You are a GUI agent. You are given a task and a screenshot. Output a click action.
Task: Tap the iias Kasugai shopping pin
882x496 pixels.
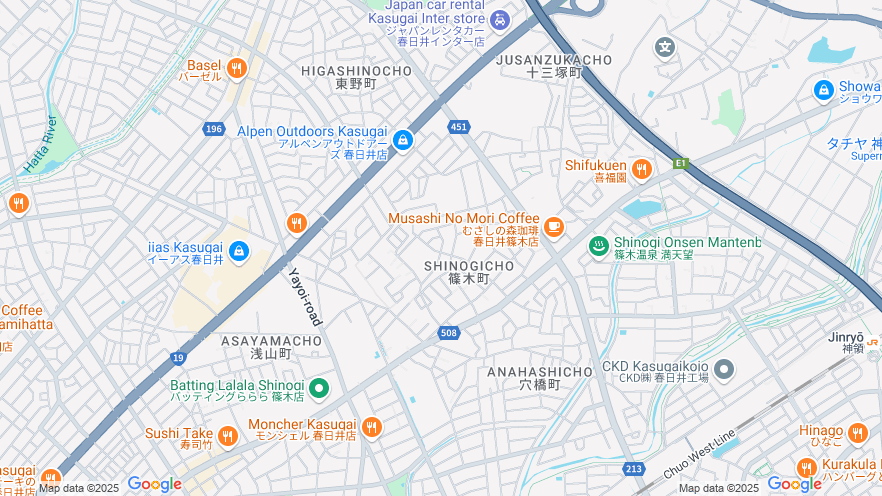(238, 251)
